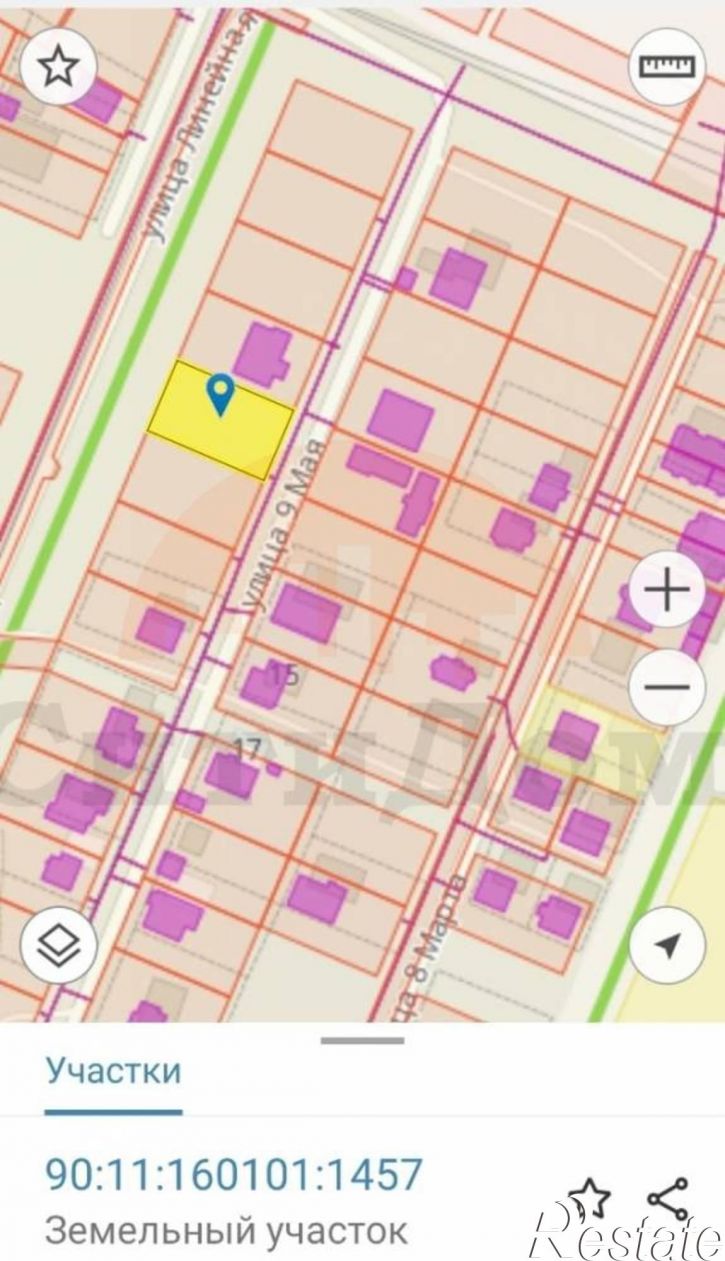This screenshot has height=1261, width=725.
Task: Add parcel 90:11:160101:1457 to favorites
Action: [x=589, y=1195]
